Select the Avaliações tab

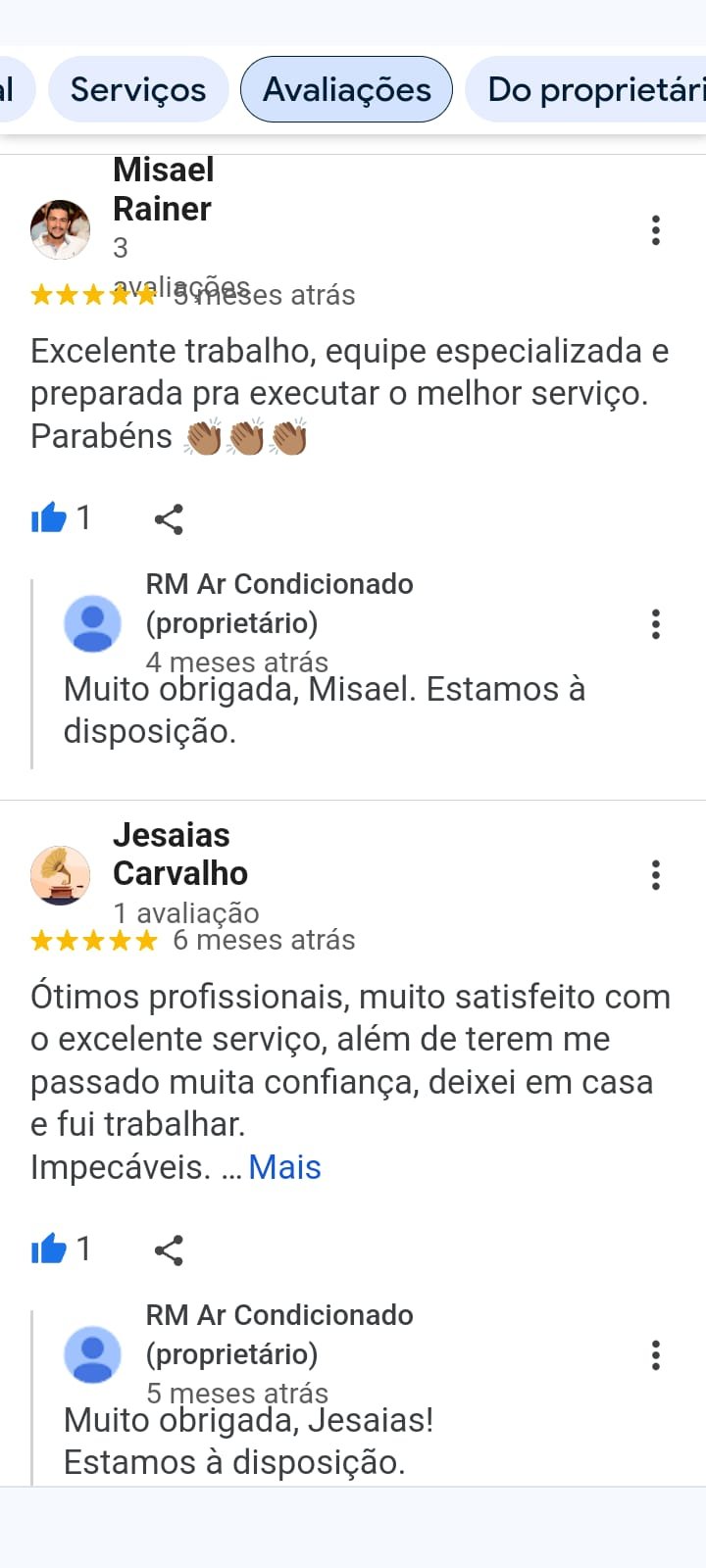[x=346, y=89]
